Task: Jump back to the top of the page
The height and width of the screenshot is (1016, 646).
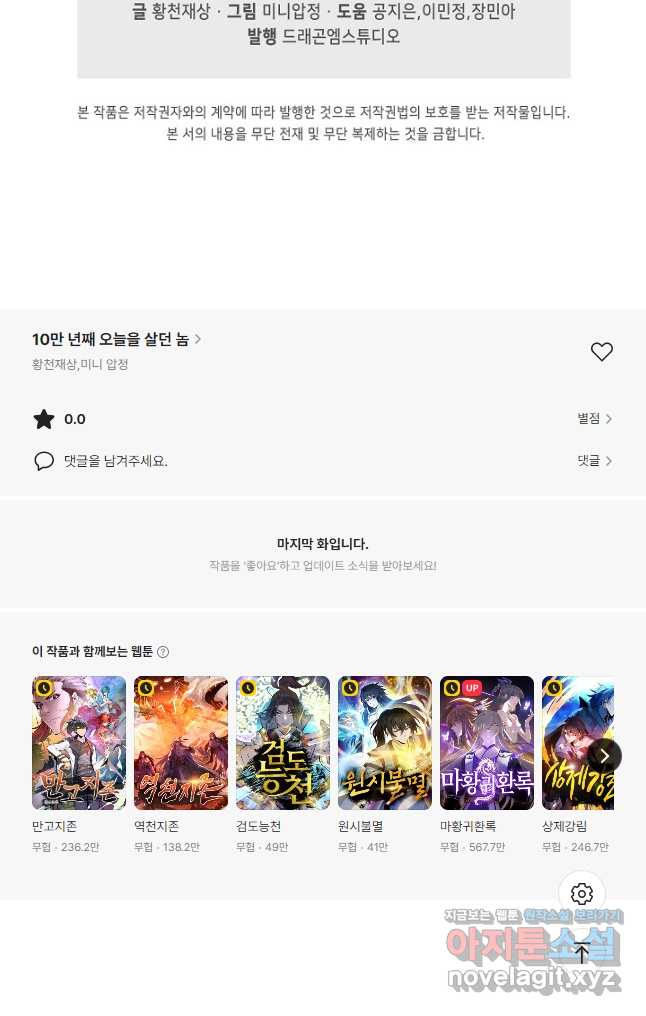Action: 582,953
